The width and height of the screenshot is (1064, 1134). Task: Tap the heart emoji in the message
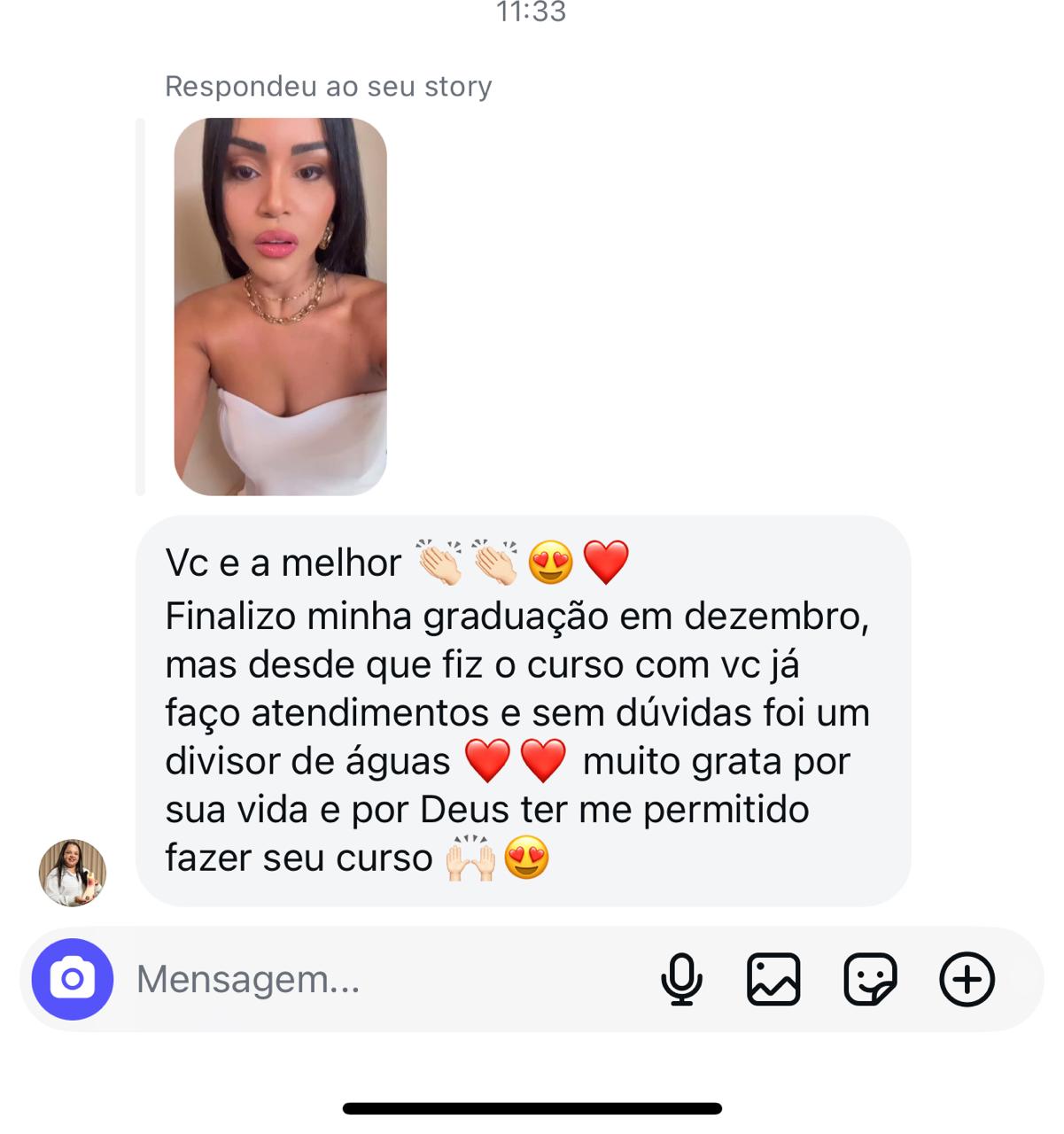[x=608, y=561]
